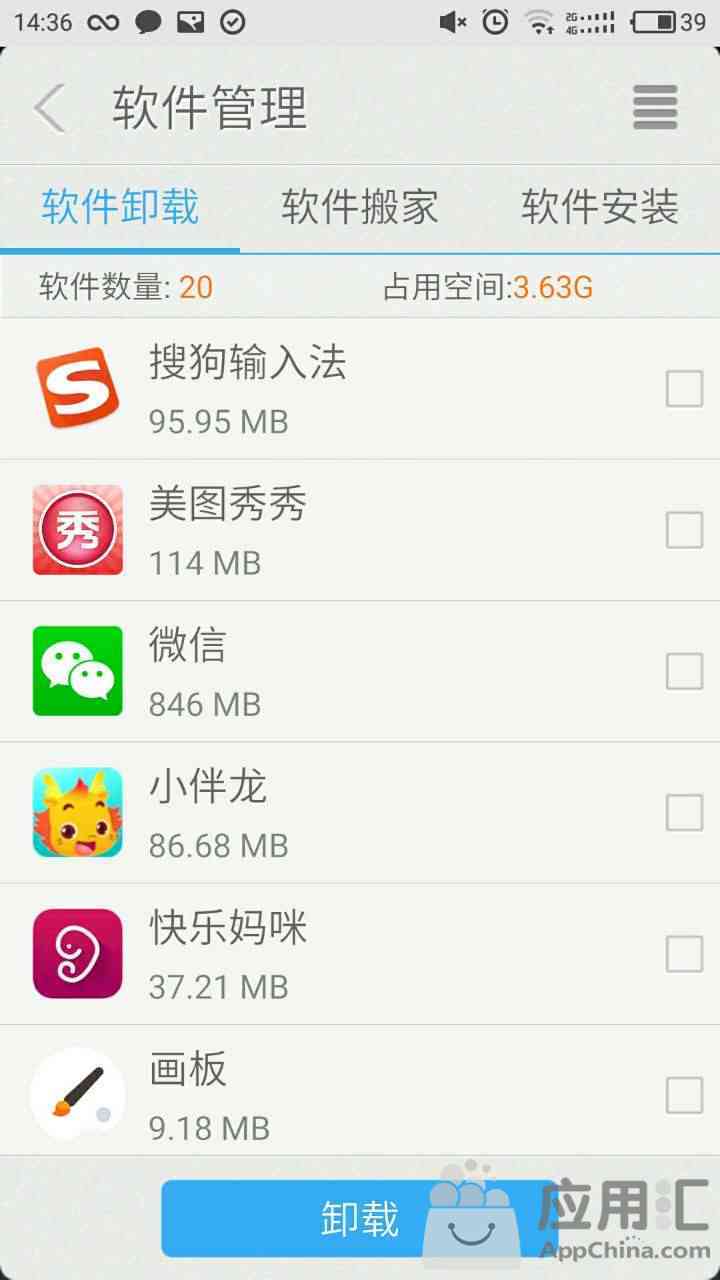Tap the 卸载 uninstall button
720x1280 pixels.
(x=360, y=1219)
